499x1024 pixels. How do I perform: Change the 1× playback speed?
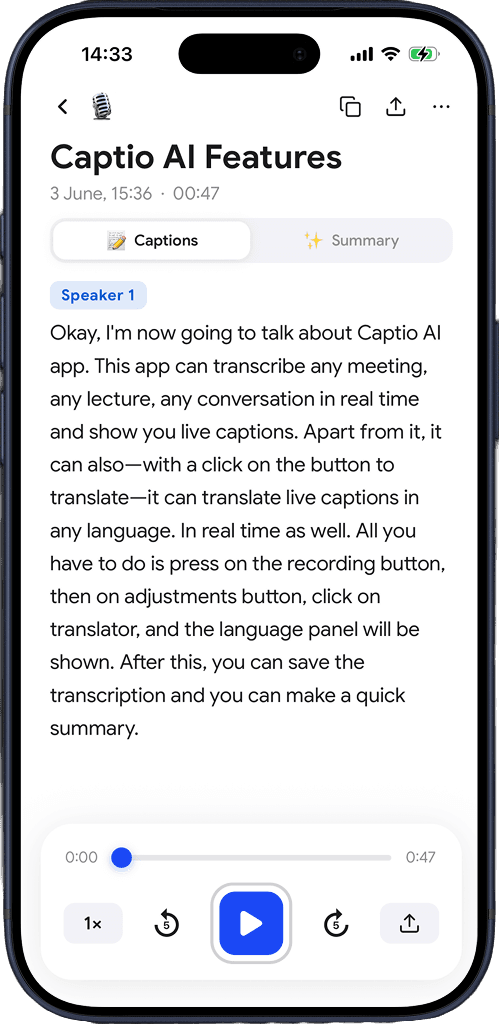[93, 923]
